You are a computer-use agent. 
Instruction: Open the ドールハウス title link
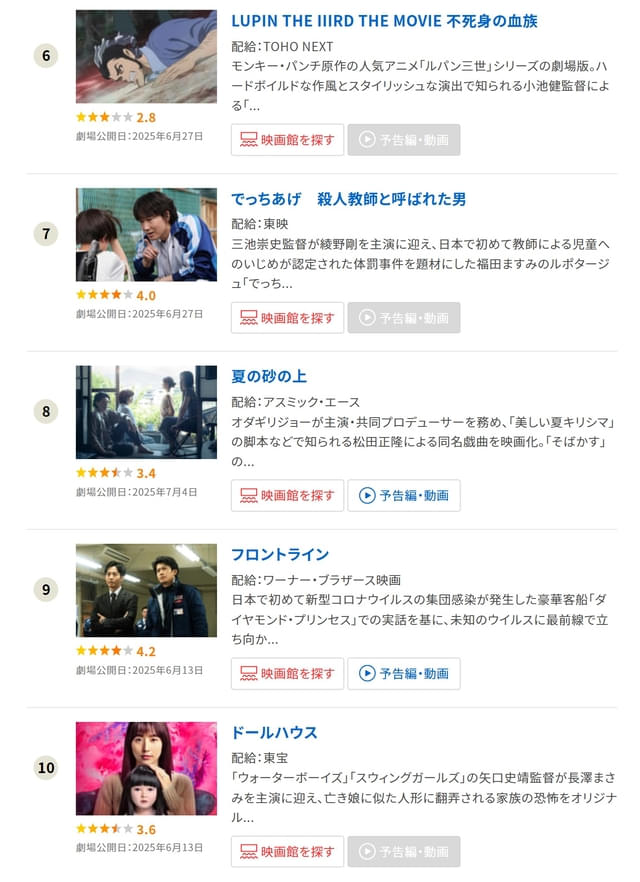274,733
